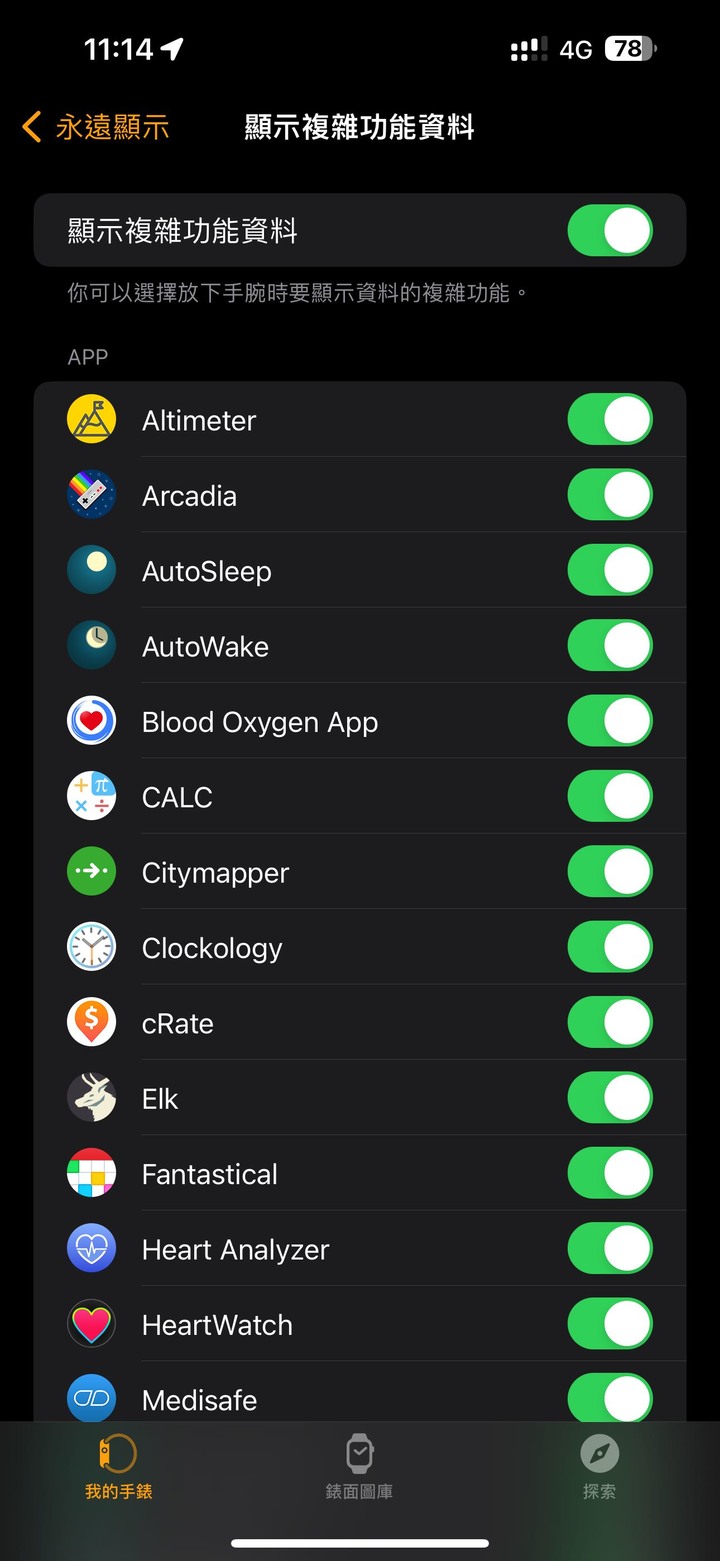Image resolution: width=720 pixels, height=1561 pixels.
Task: Select the 我的手錶 tab
Action: (x=118, y=1467)
